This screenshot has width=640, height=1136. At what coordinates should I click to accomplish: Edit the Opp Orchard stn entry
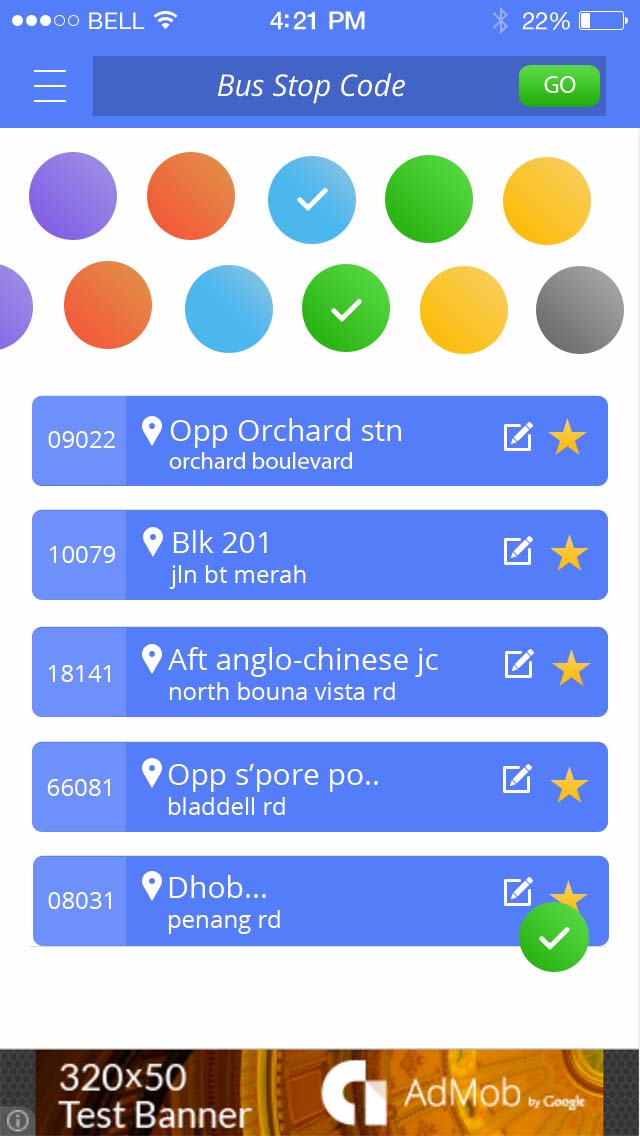[518, 437]
